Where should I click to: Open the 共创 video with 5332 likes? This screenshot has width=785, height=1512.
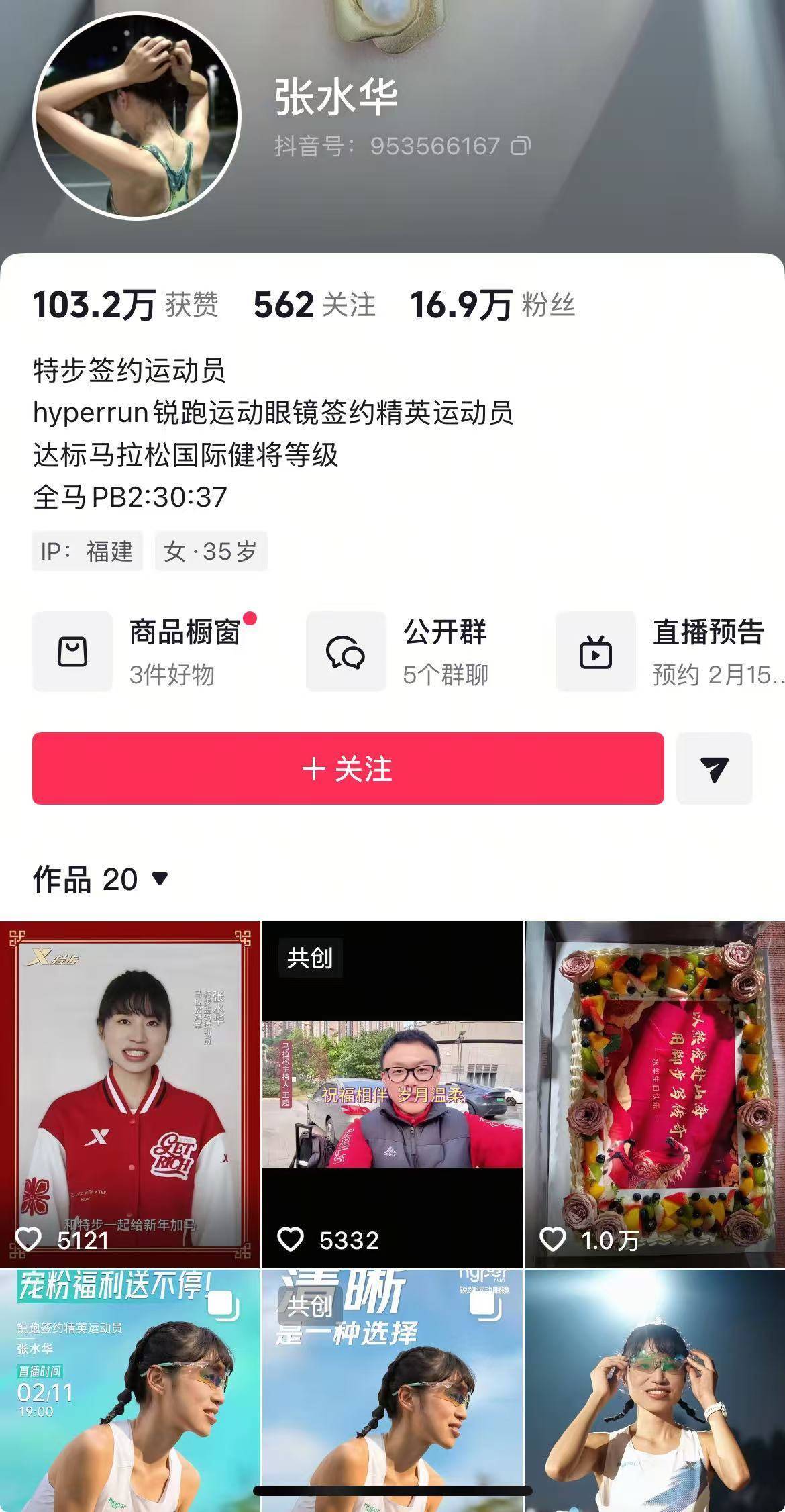392,1093
